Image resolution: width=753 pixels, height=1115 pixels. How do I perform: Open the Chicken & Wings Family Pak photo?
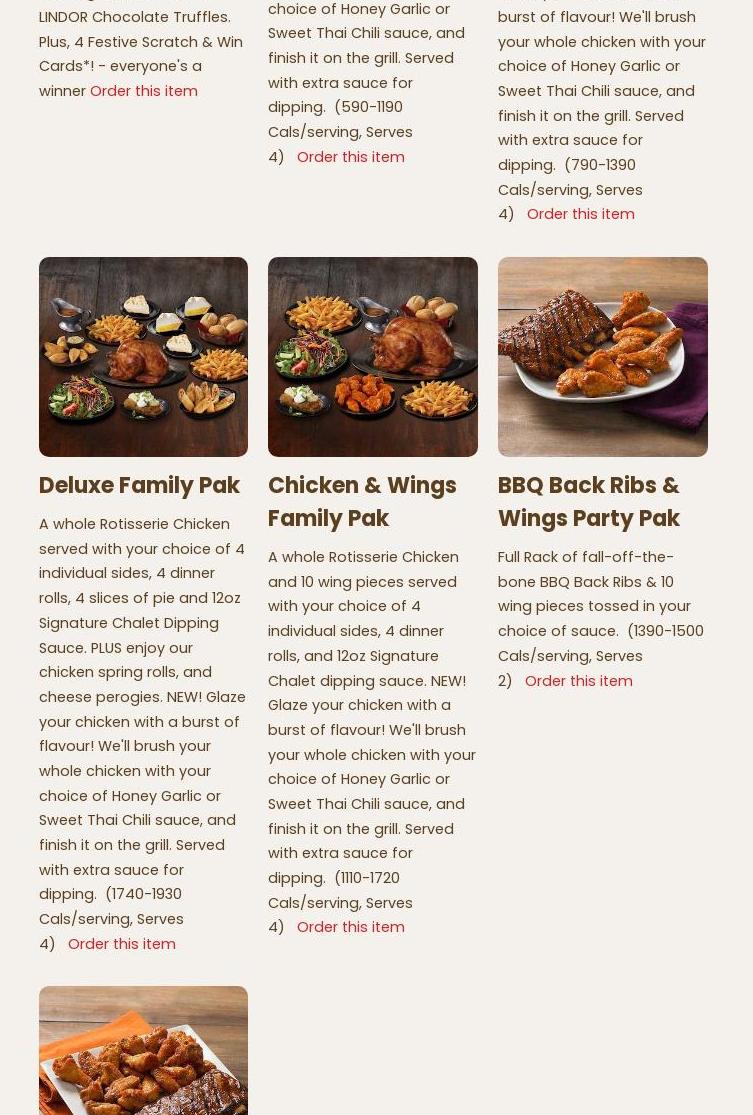coord(372,357)
